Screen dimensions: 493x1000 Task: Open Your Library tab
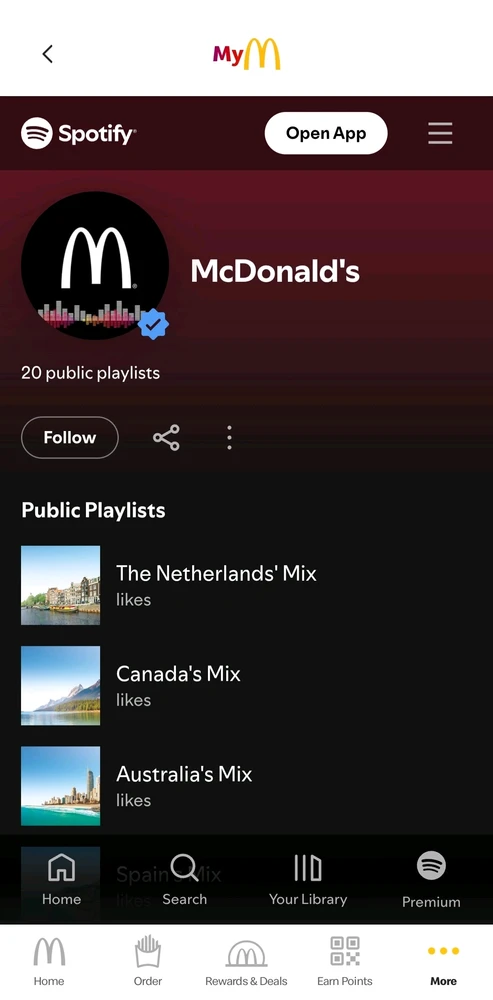click(308, 880)
